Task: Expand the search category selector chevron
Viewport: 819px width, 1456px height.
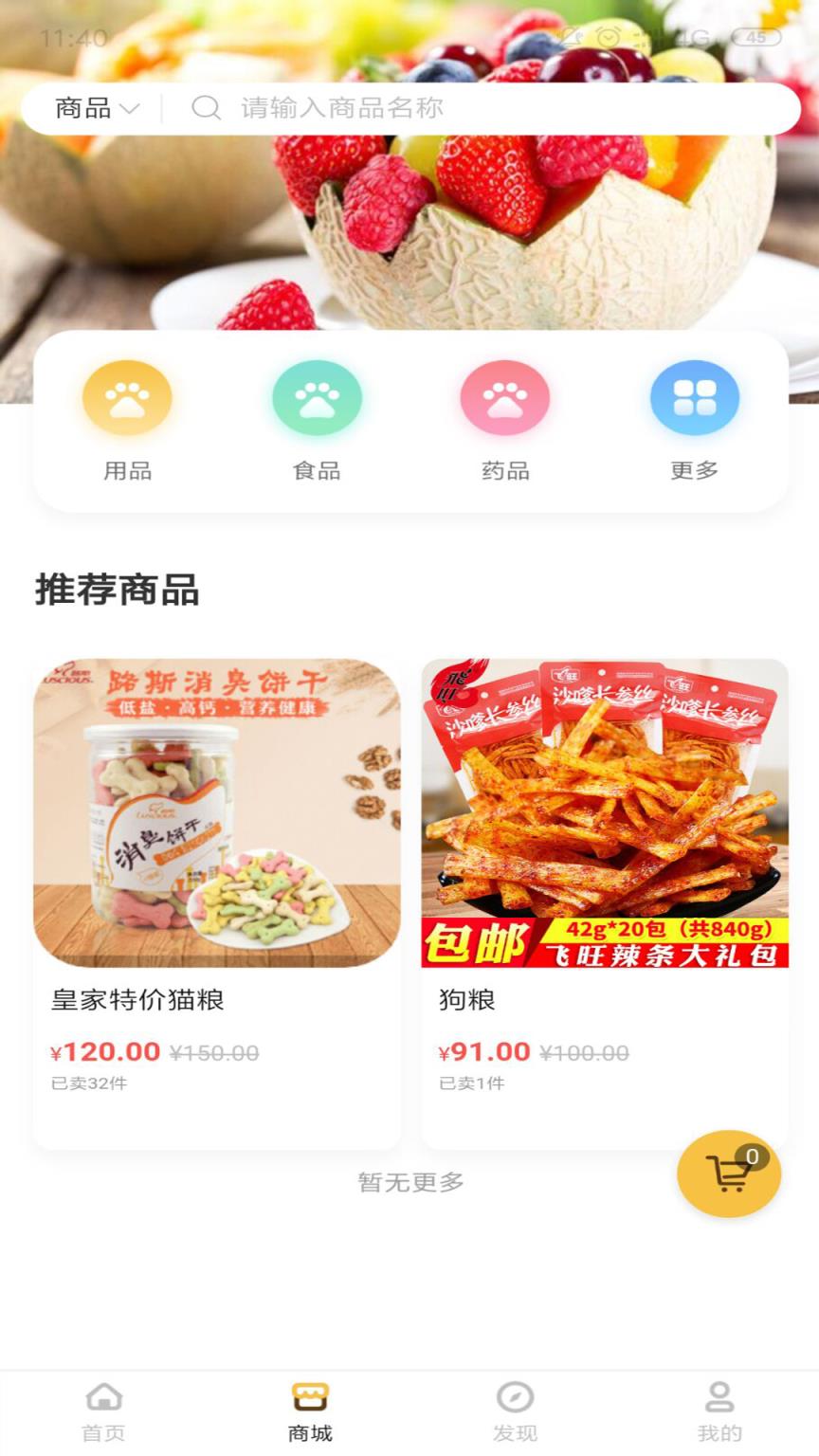Action: pyautogui.click(x=132, y=108)
